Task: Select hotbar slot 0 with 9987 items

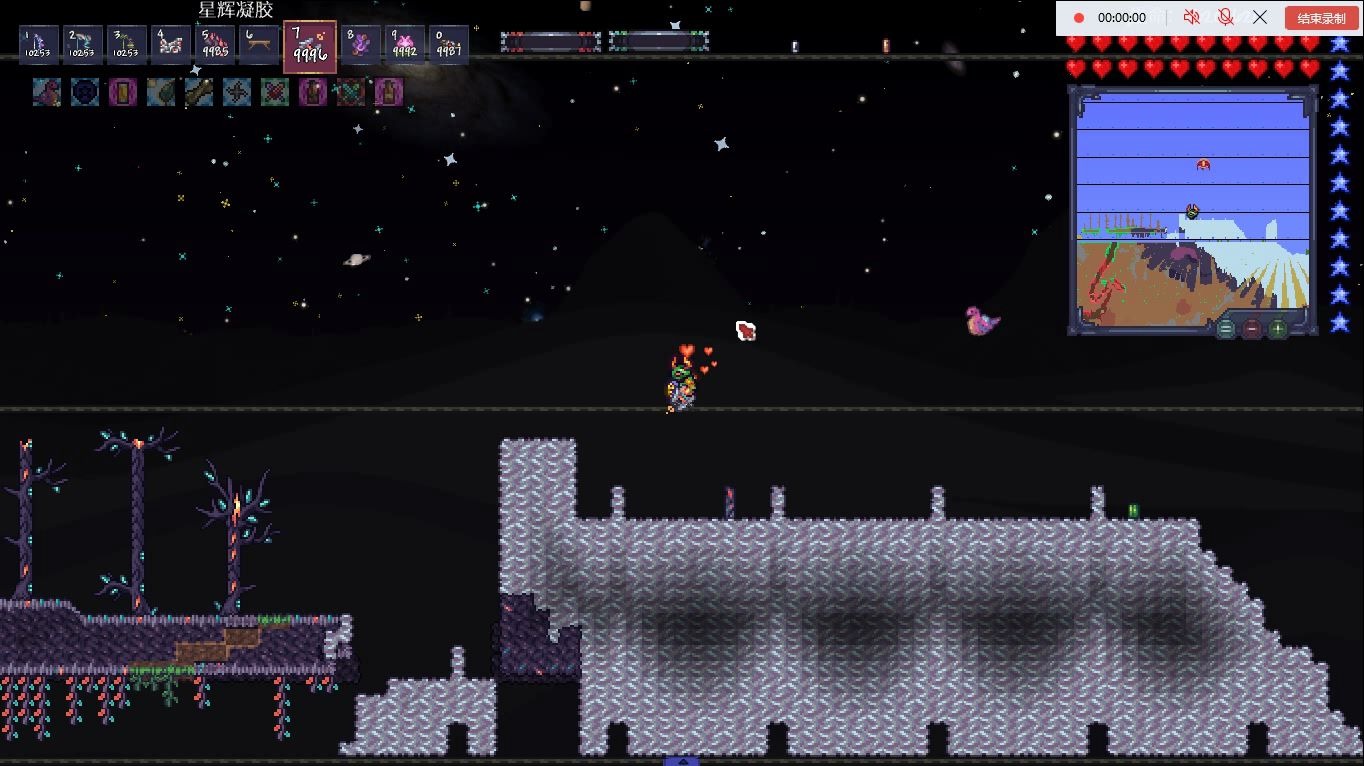Action: coord(449,45)
